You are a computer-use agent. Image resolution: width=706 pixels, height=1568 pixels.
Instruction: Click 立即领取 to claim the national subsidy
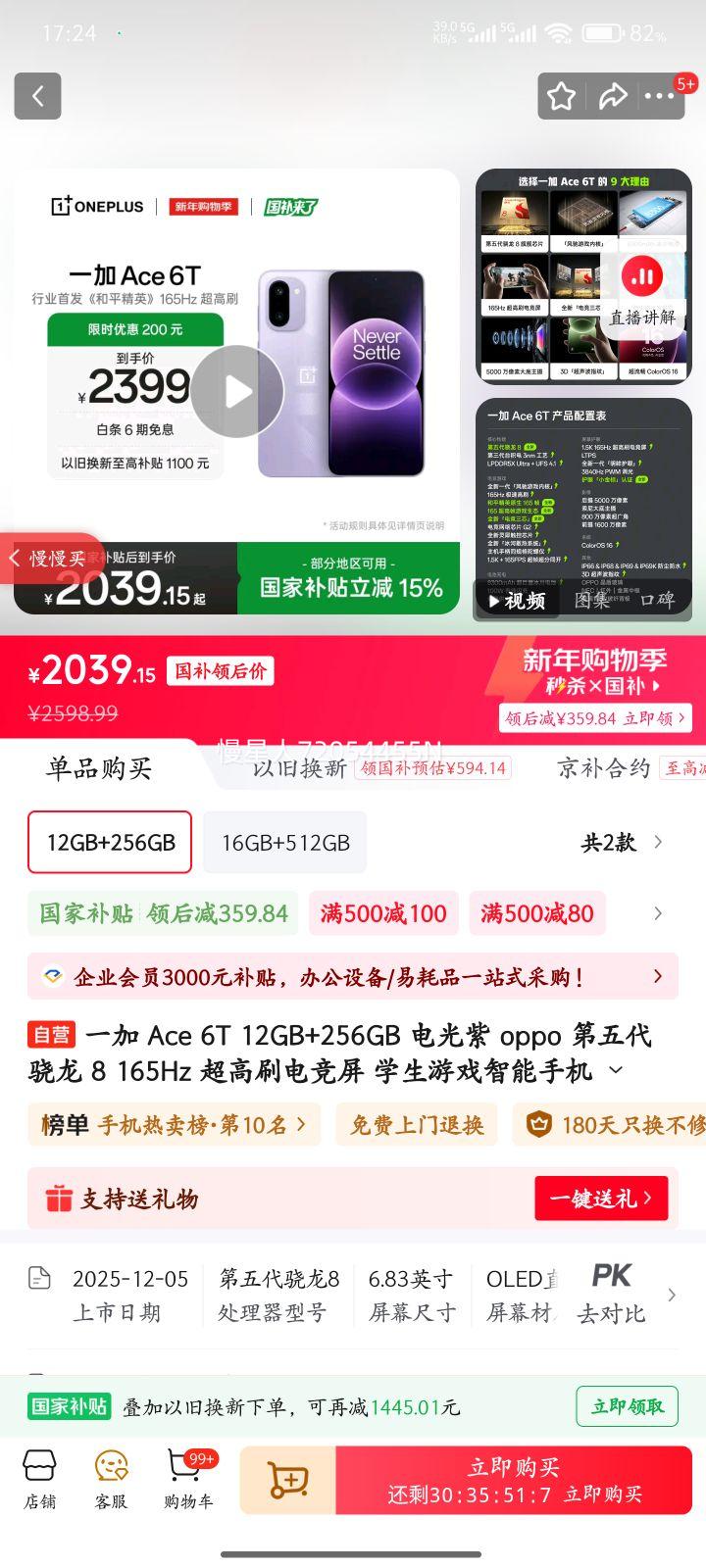627,1405
